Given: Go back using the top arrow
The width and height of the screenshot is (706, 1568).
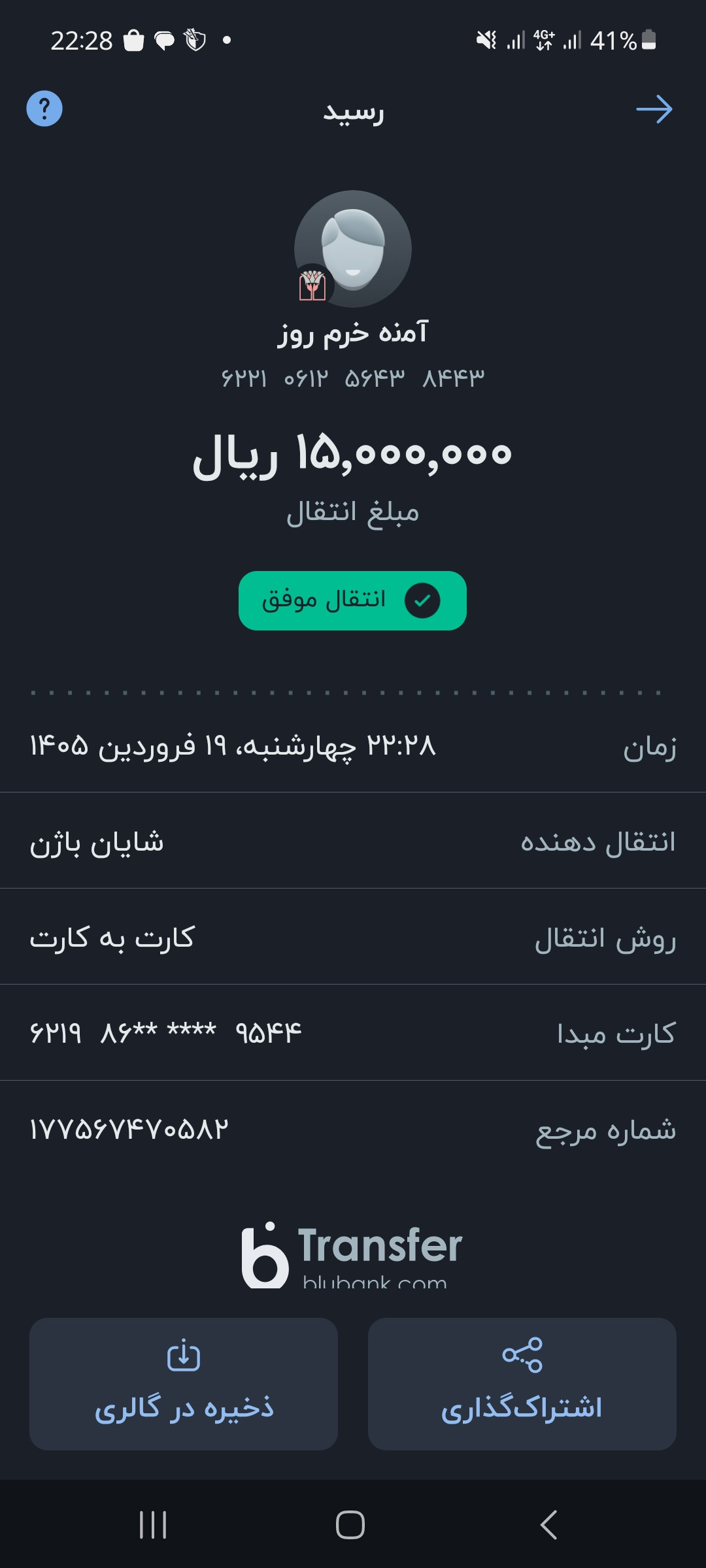Looking at the screenshot, I should point(654,109).
